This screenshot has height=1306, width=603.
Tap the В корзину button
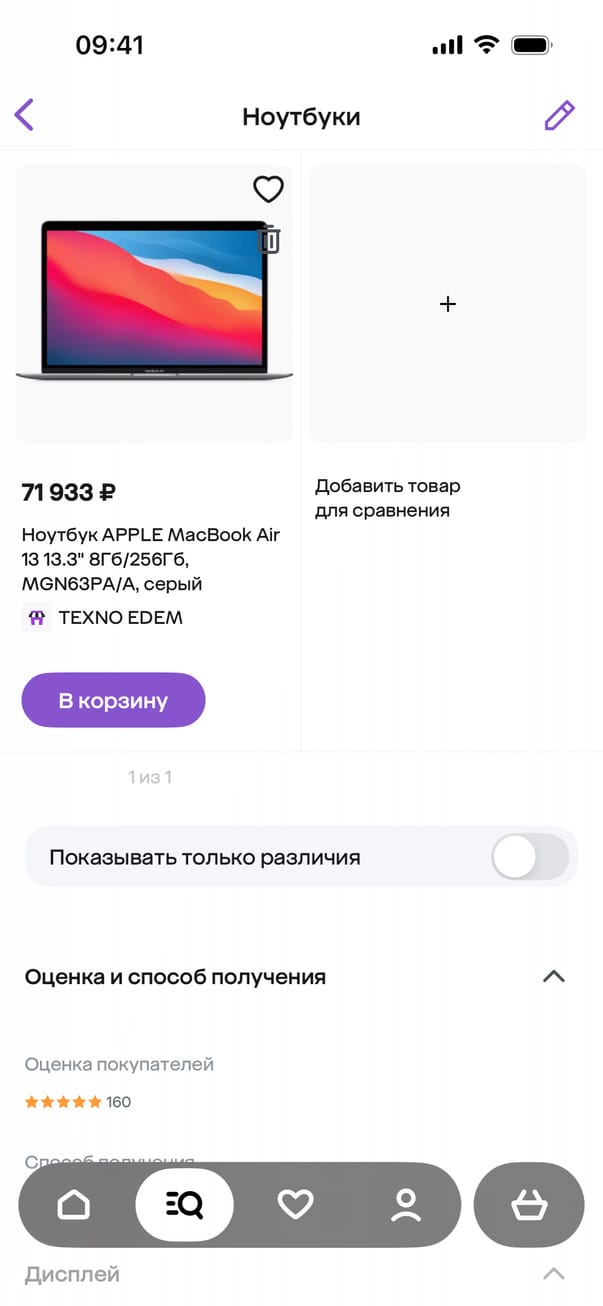pyautogui.click(x=113, y=700)
